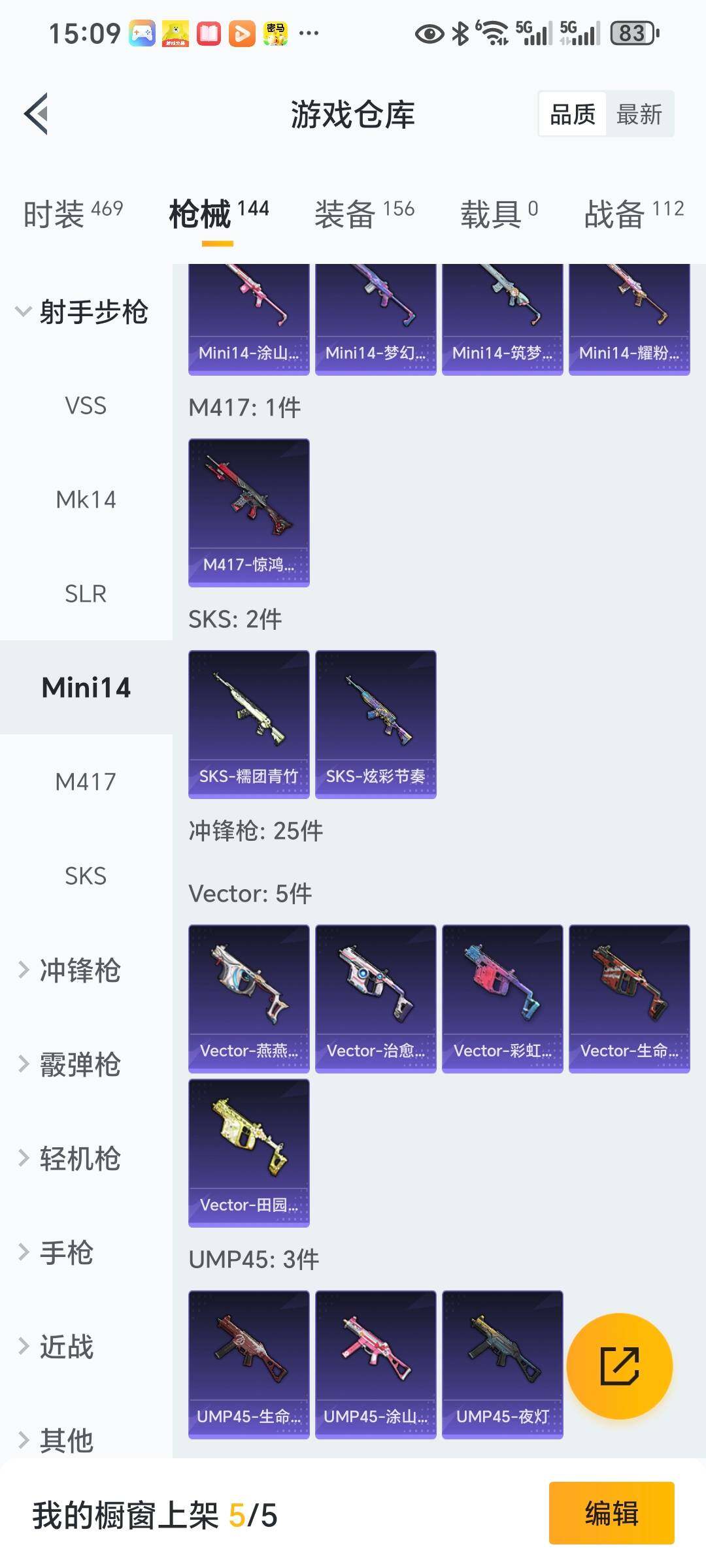The width and height of the screenshot is (706, 1568).
Task: Switch to the 装备 tab
Action: pos(364,214)
